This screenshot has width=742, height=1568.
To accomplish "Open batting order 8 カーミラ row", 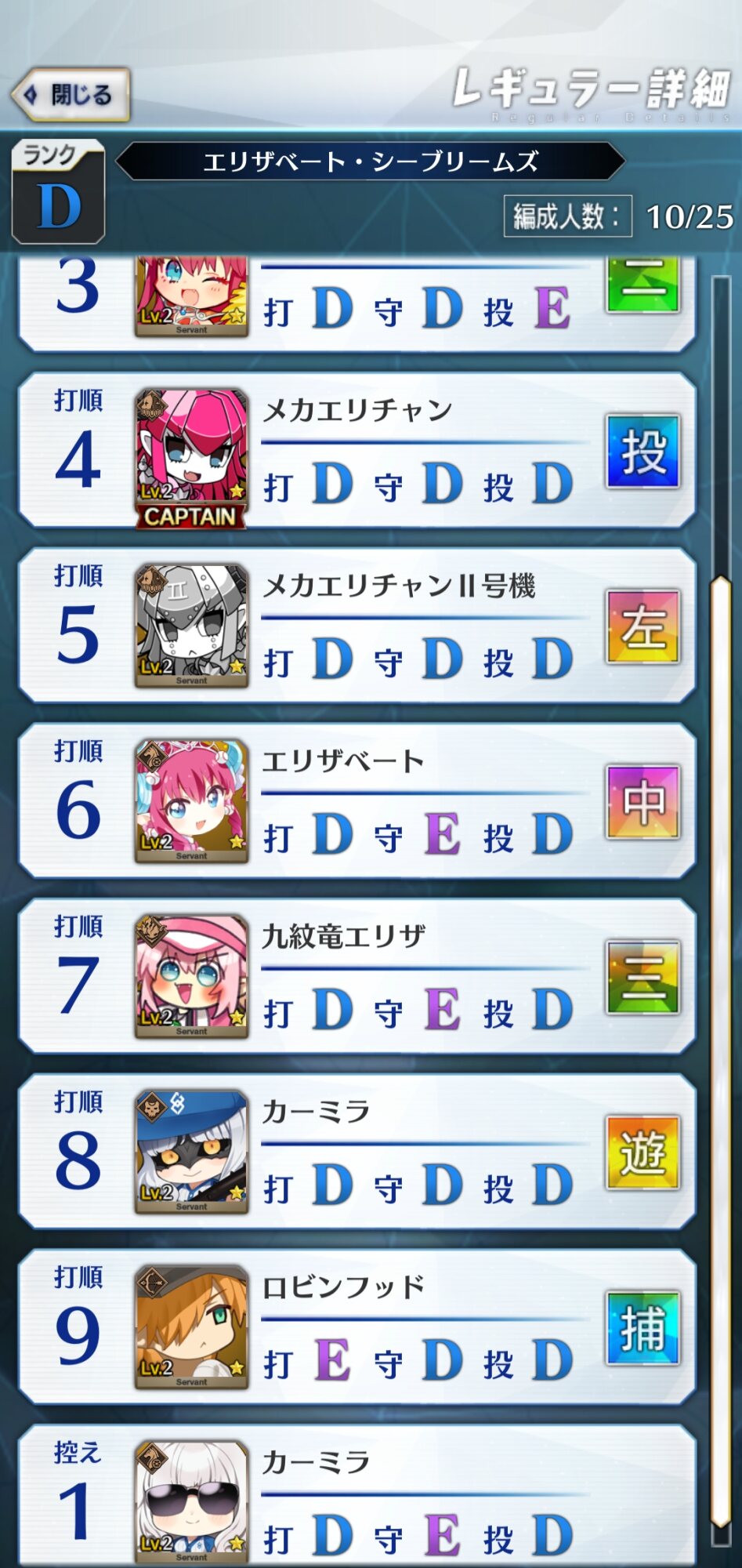I will click(x=357, y=1151).
